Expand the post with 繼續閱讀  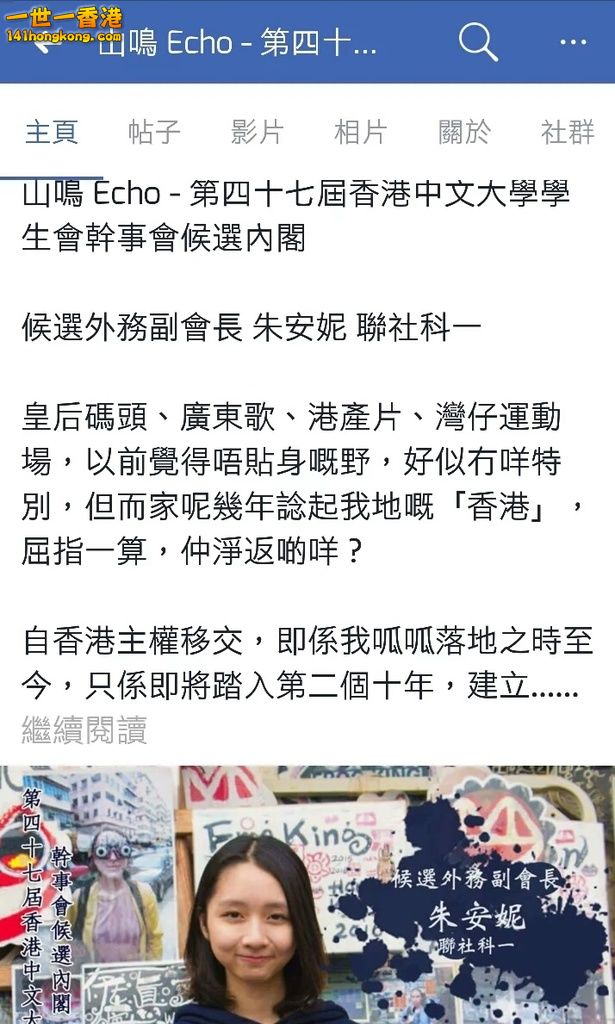point(84,729)
